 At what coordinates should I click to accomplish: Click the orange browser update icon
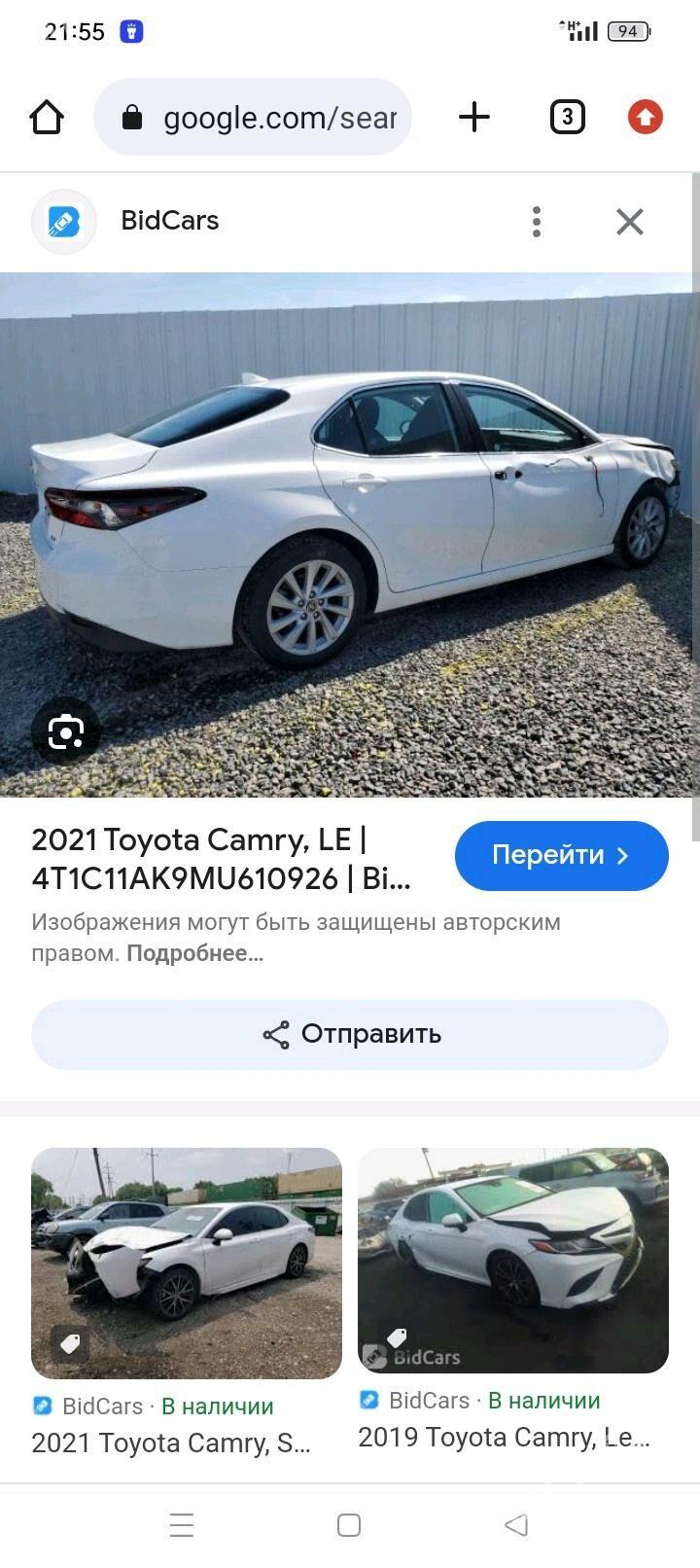645,117
